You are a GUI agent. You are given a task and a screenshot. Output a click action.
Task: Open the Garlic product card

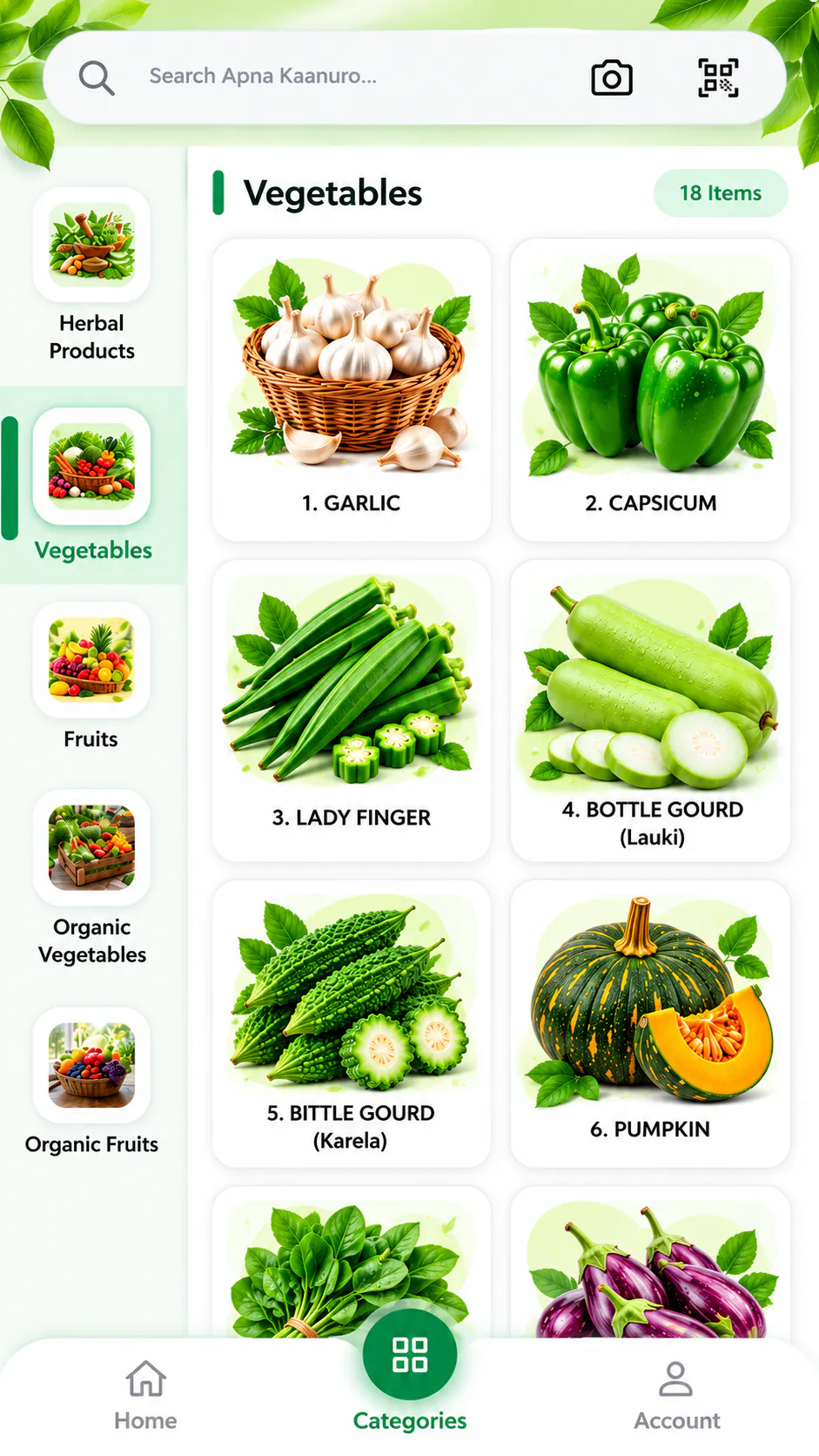coord(352,389)
